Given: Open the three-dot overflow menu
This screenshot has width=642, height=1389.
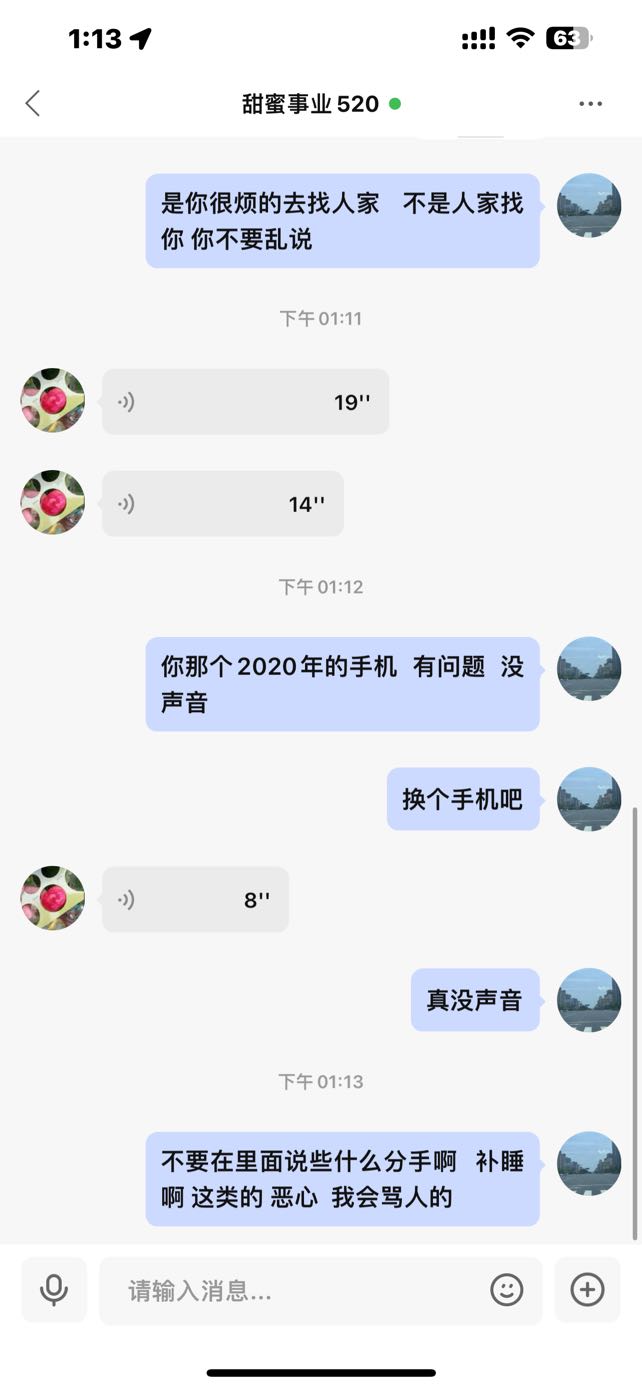Looking at the screenshot, I should (x=591, y=104).
